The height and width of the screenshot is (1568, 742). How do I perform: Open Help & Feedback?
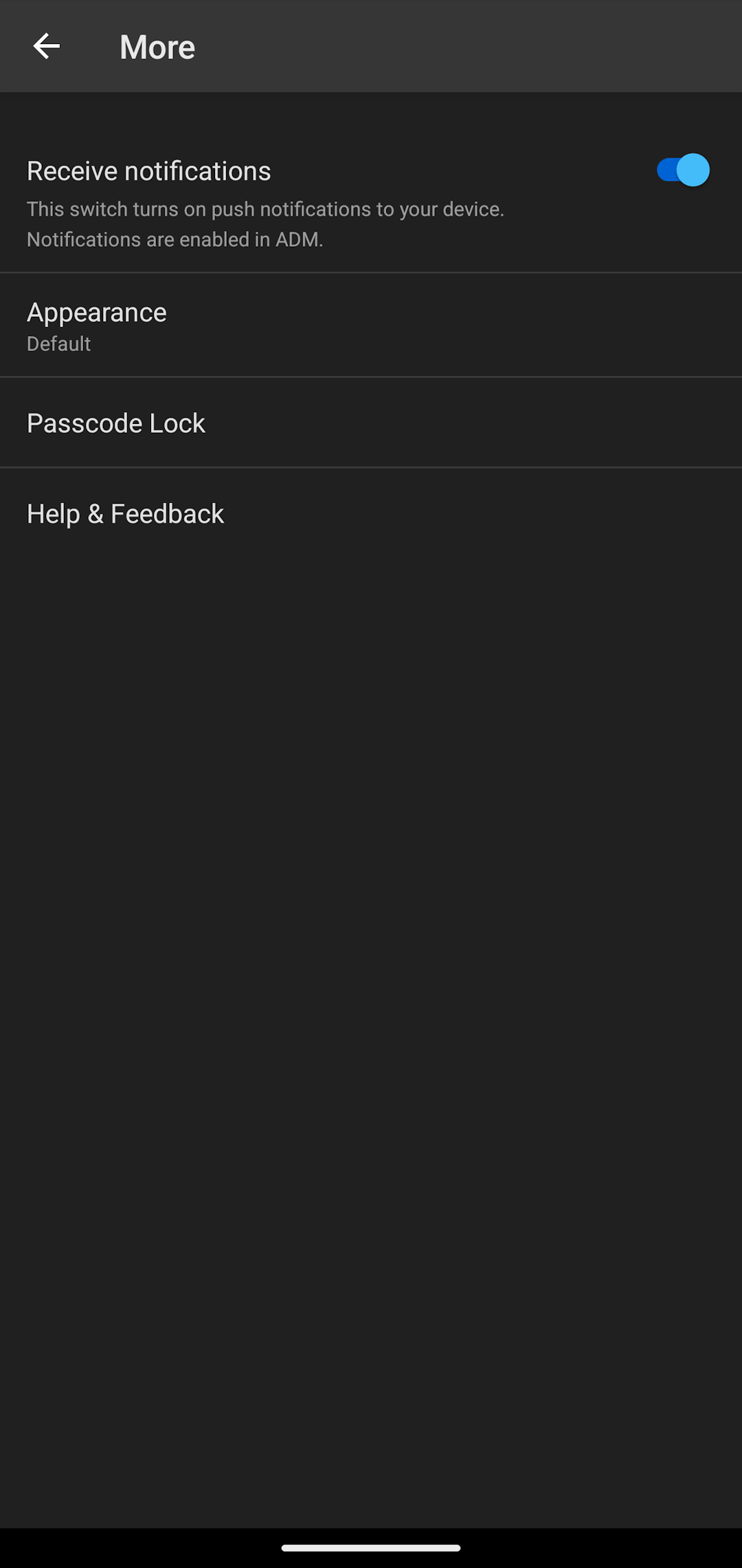tap(371, 513)
